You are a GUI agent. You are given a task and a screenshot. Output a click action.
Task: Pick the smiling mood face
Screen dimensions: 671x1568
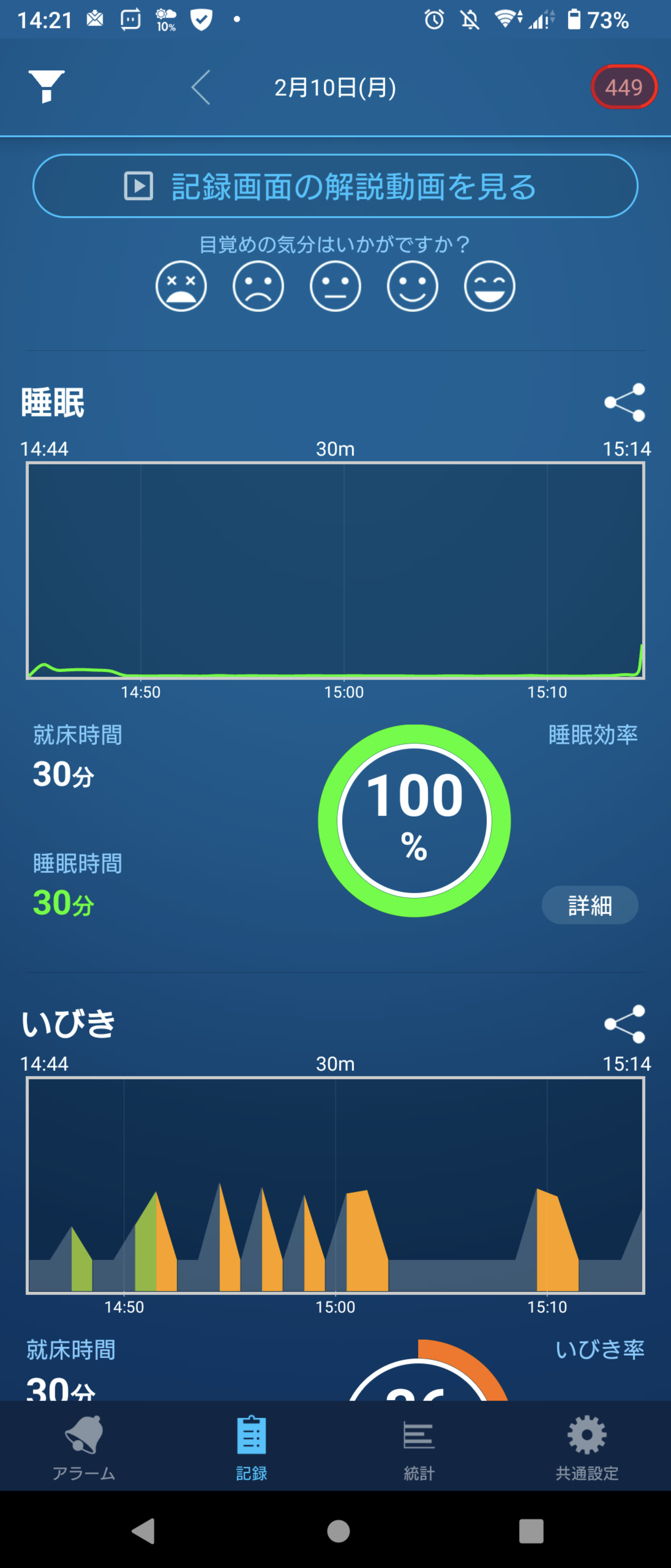point(413,286)
